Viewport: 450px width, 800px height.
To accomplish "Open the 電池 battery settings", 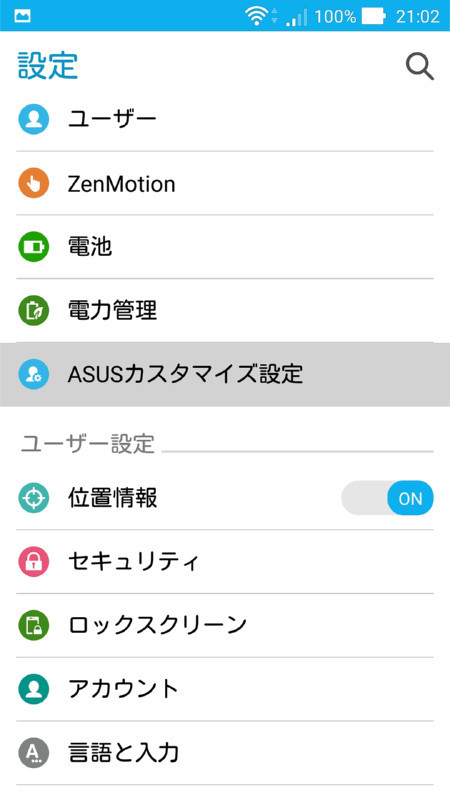I will [x=225, y=247].
